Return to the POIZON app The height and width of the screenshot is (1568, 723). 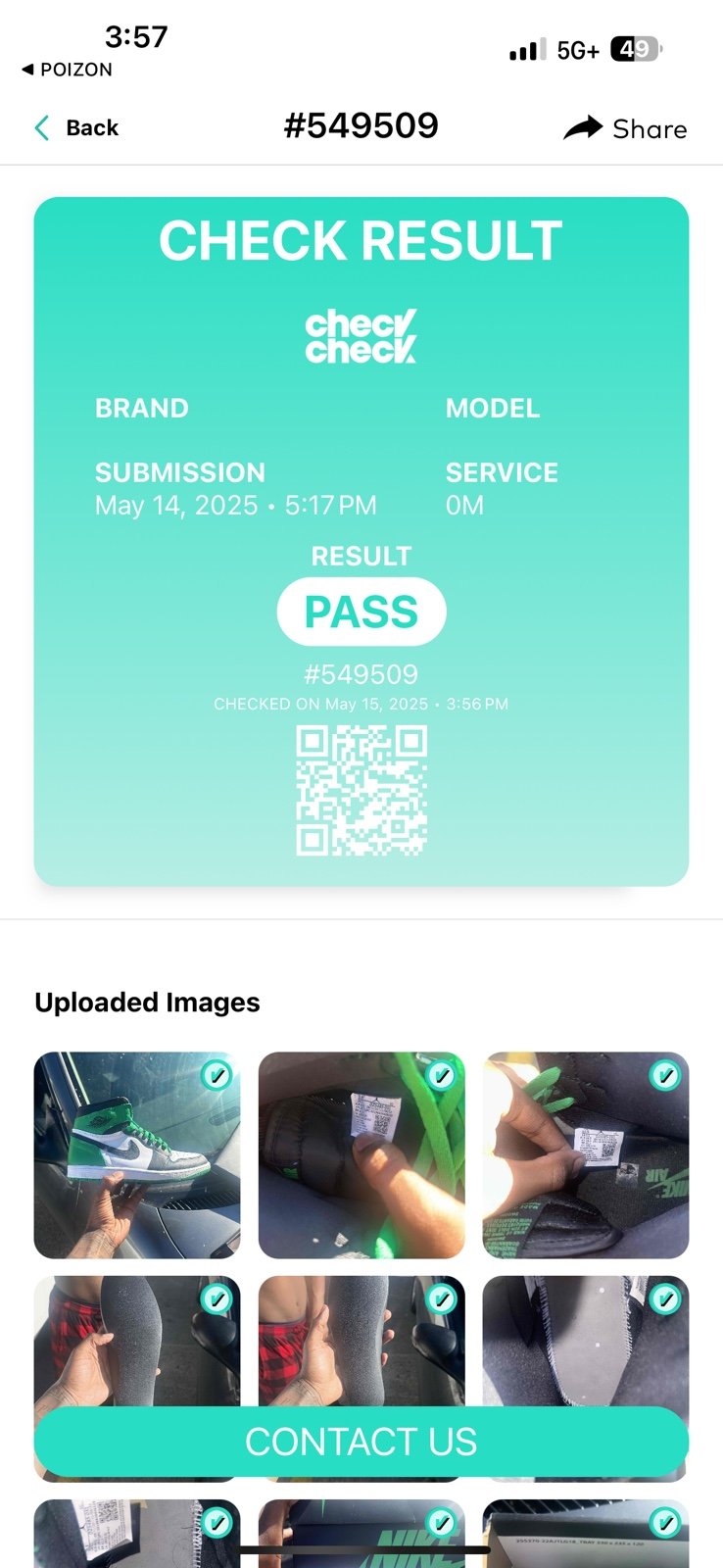coord(67,70)
